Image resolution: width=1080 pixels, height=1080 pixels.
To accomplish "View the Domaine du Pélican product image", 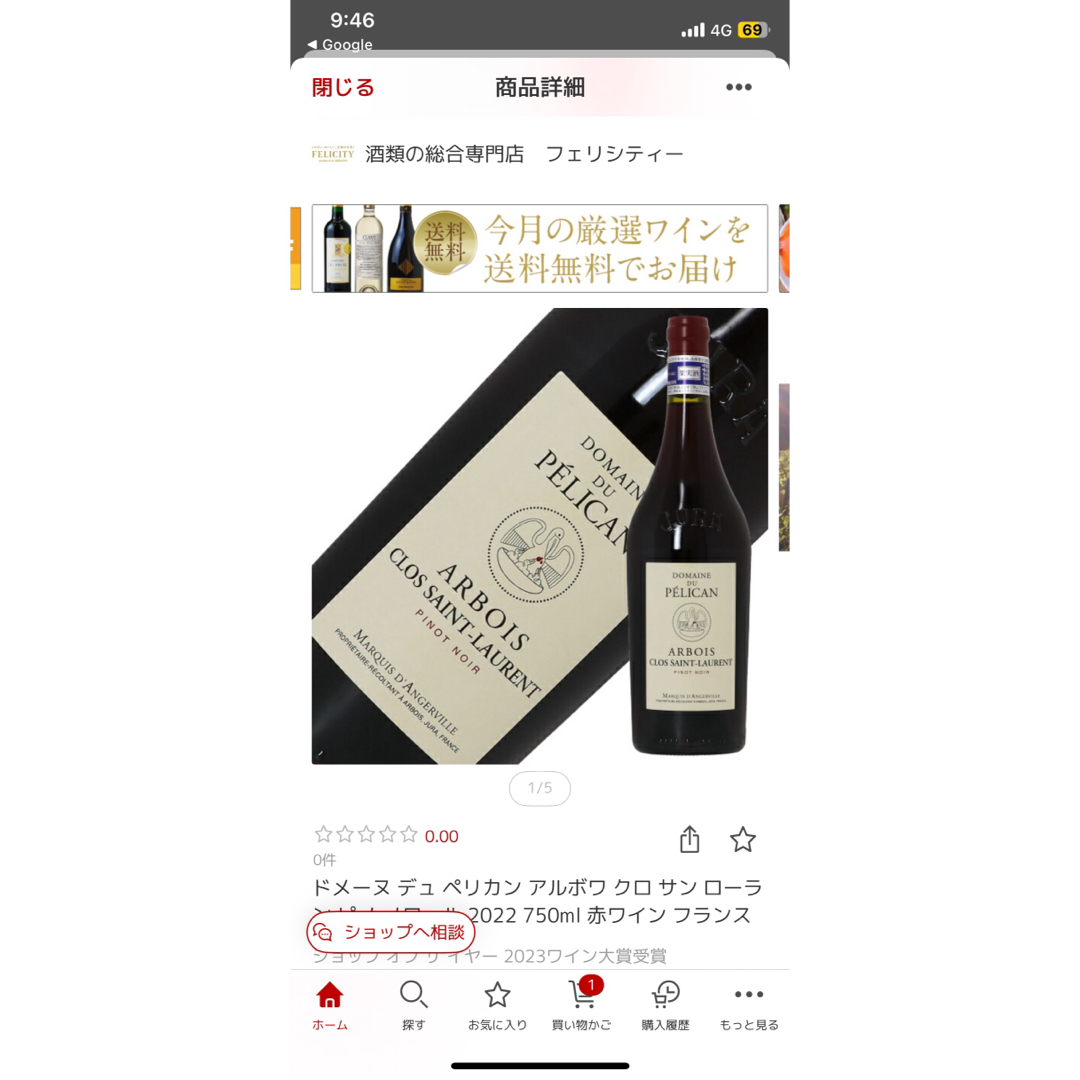I will [539, 536].
